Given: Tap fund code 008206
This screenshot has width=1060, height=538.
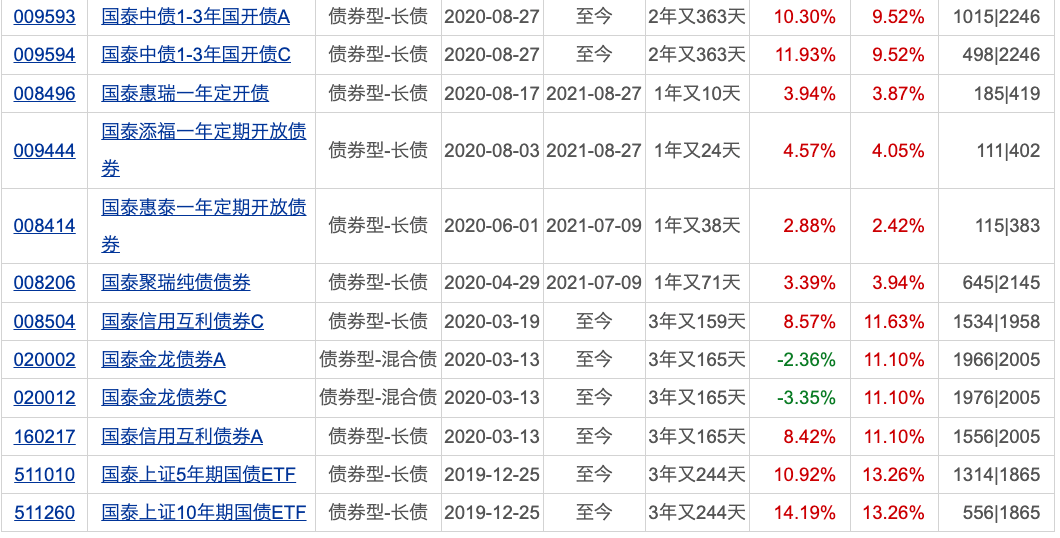Looking at the screenshot, I should [x=44, y=283].
